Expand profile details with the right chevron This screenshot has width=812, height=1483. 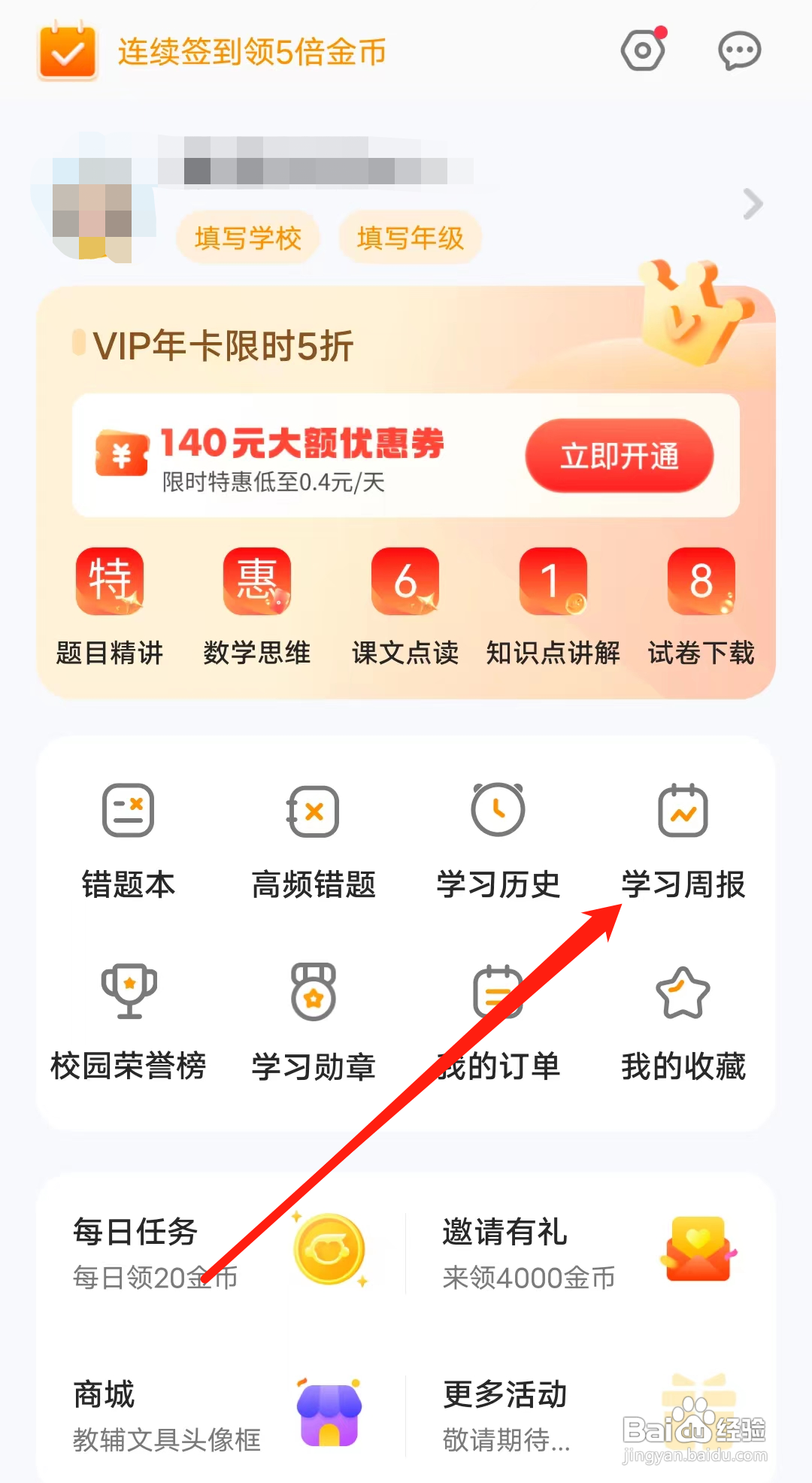(x=753, y=203)
